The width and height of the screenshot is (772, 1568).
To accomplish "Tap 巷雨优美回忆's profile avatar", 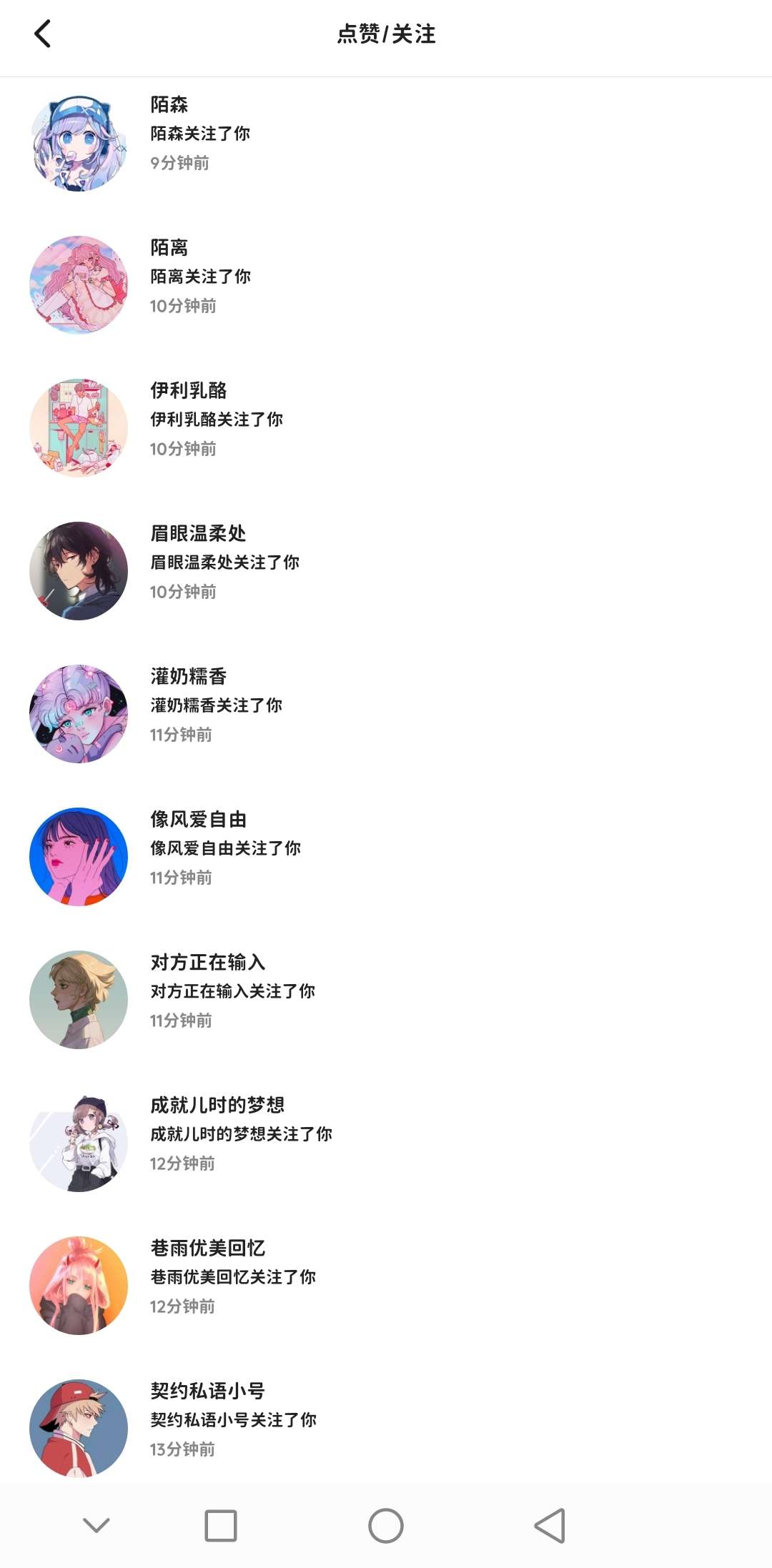I will pos(79,1285).
